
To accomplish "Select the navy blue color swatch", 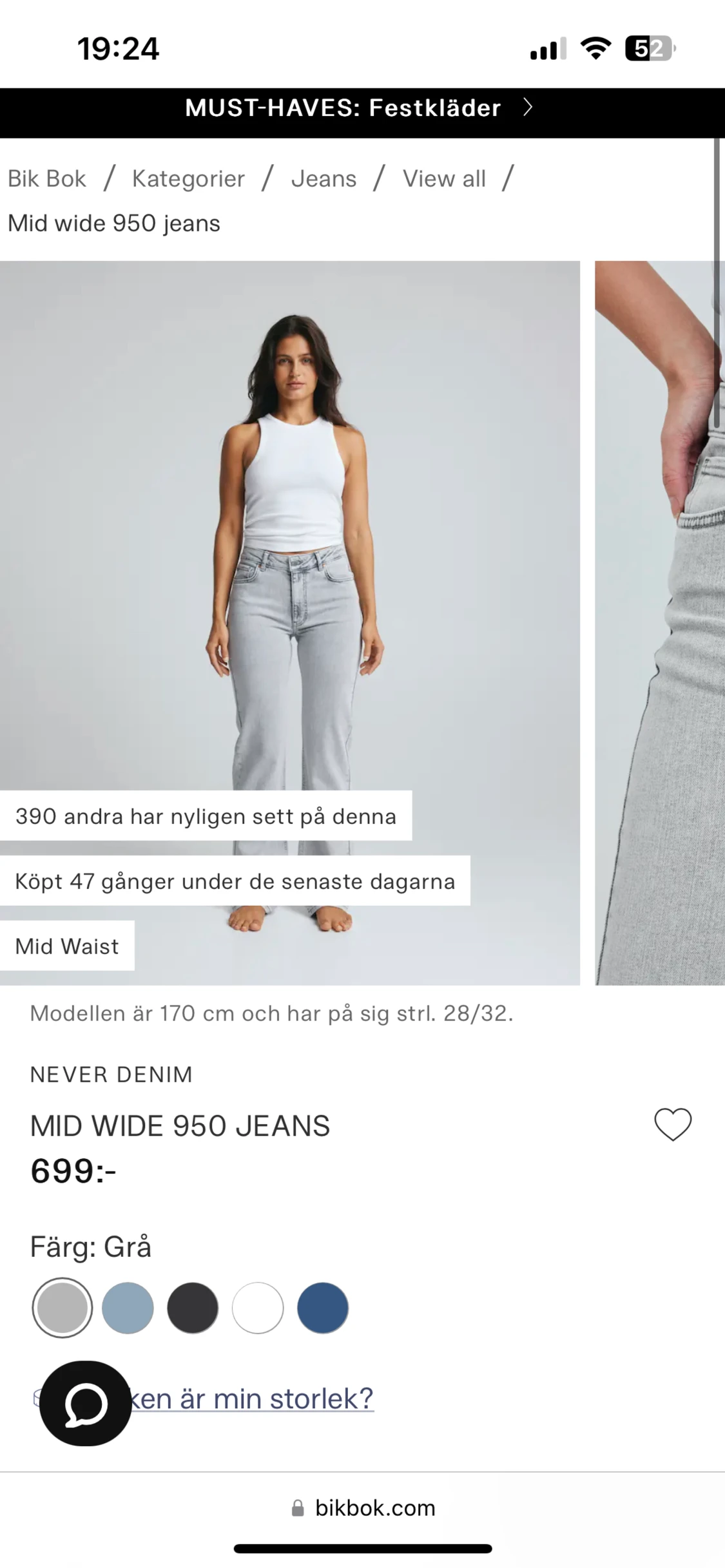I will [x=322, y=1306].
